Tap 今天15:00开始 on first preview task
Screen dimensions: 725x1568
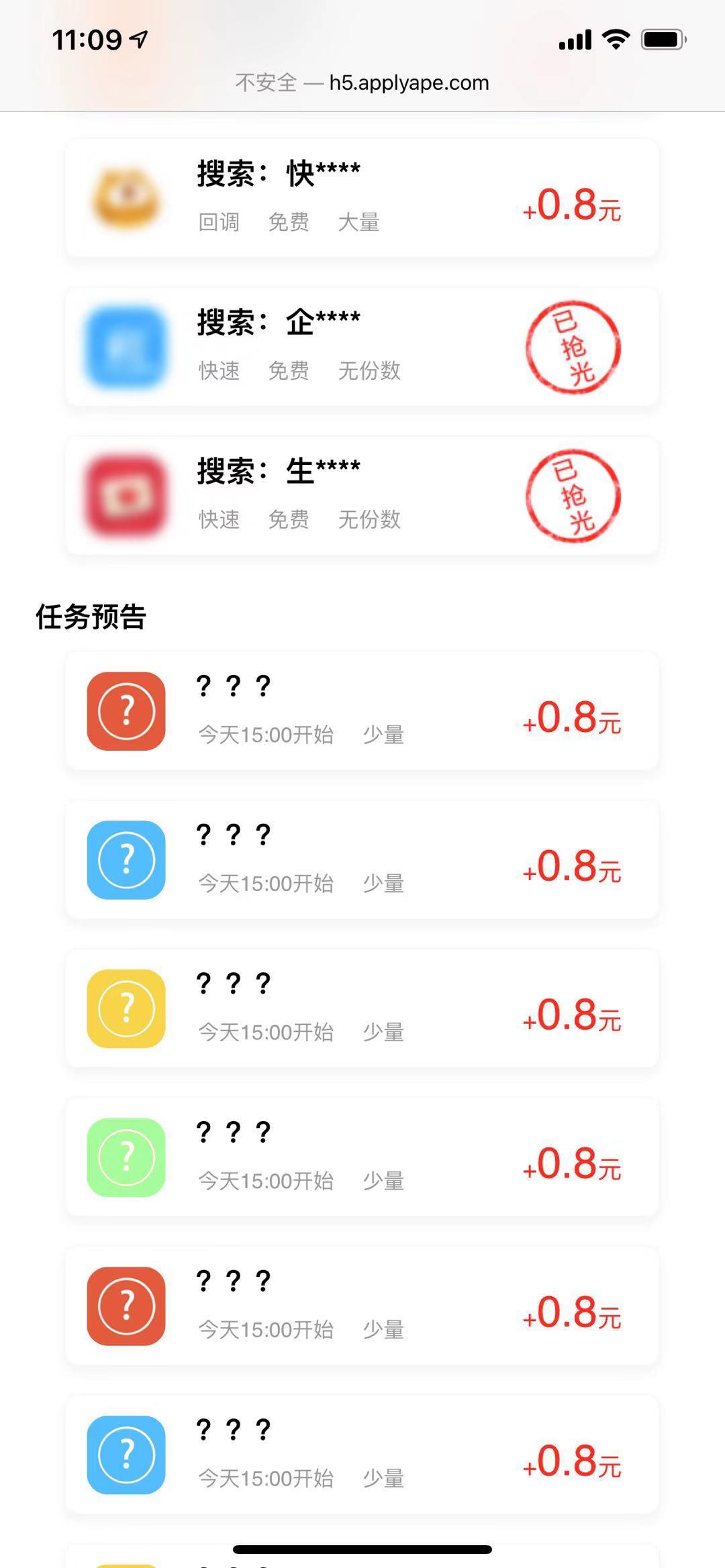tap(266, 735)
